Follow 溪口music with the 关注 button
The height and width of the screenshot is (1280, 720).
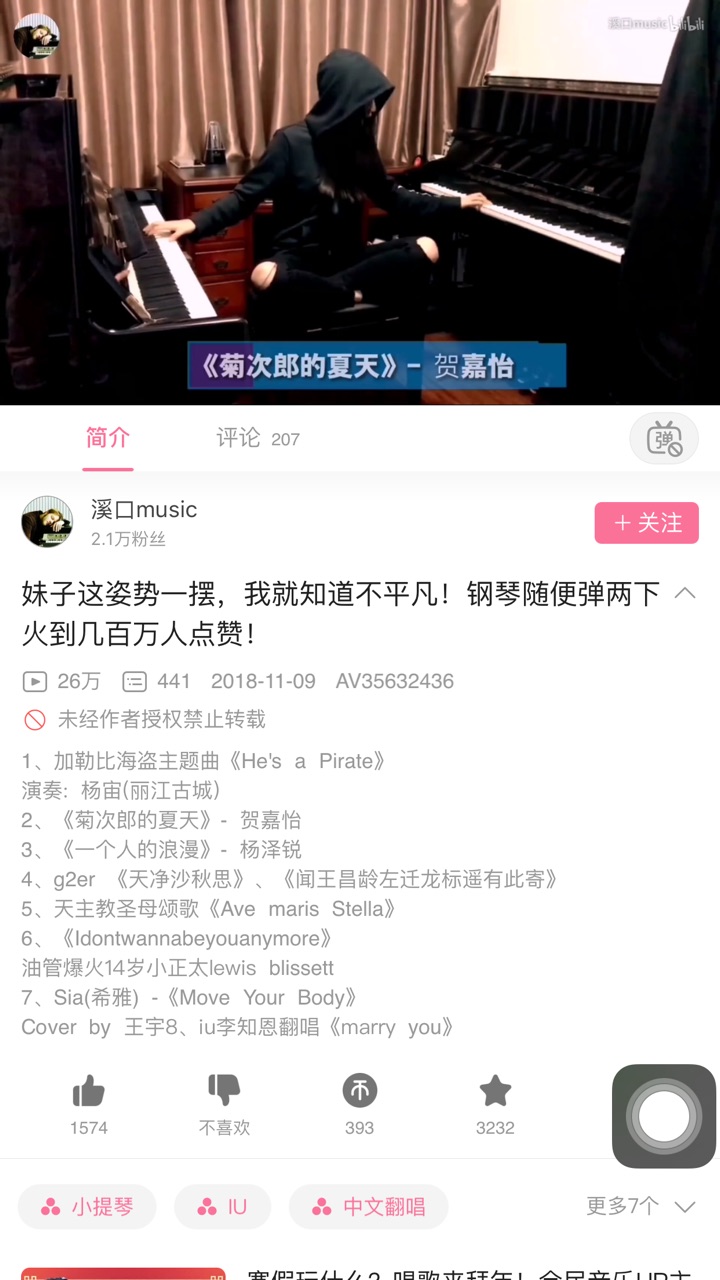tap(647, 523)
